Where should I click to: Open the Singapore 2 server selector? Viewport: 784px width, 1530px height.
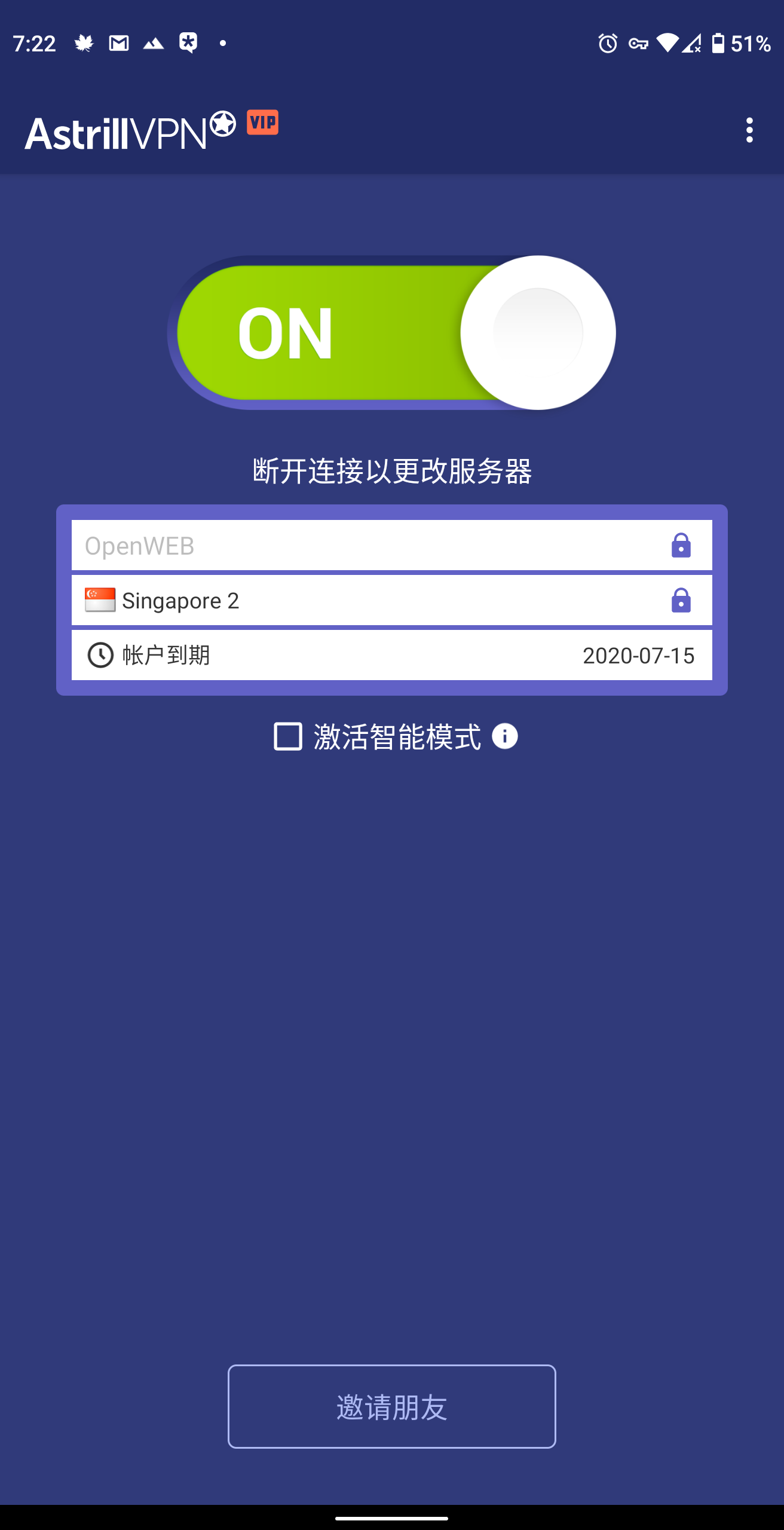pos(391,600)
